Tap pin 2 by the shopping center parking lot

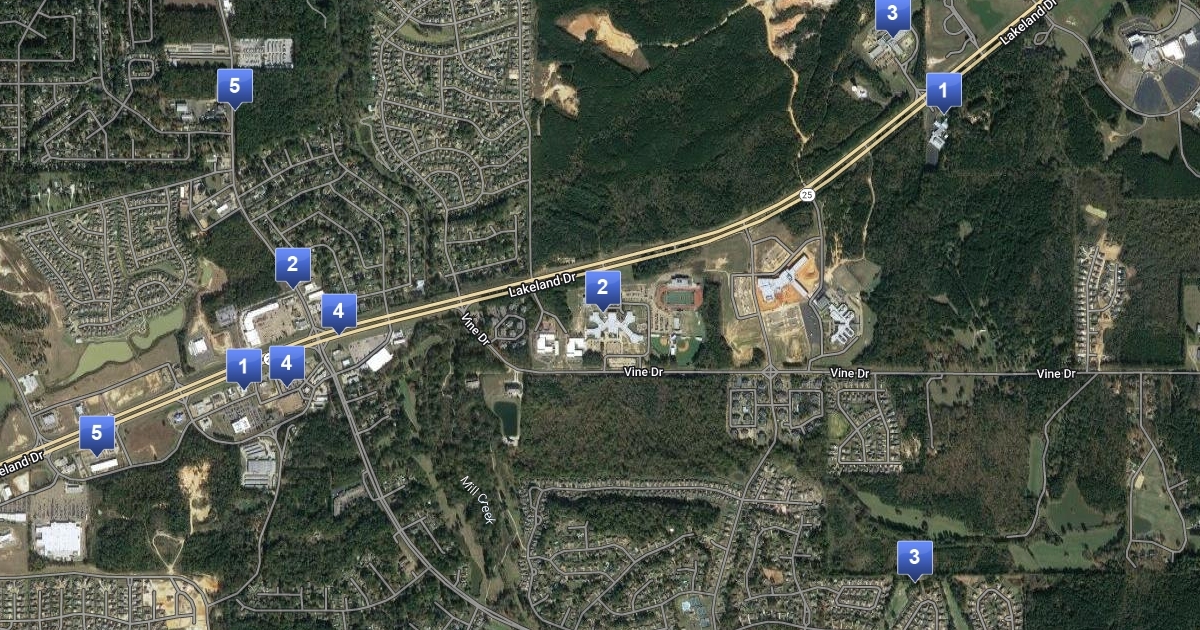tap(292, 265)
